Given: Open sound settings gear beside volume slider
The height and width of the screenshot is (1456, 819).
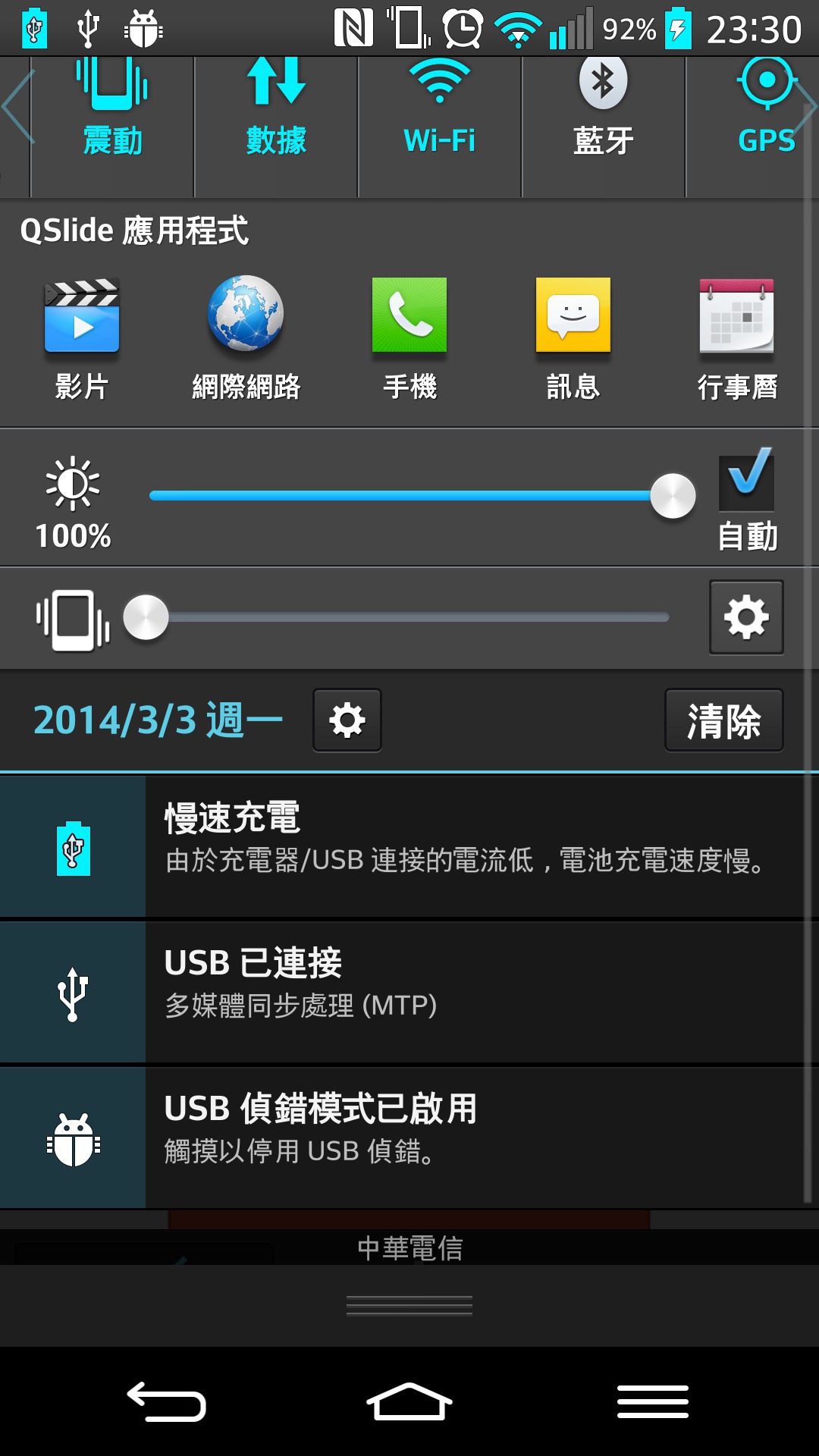Looking at the screenshot, I should (x=746, y=617).
